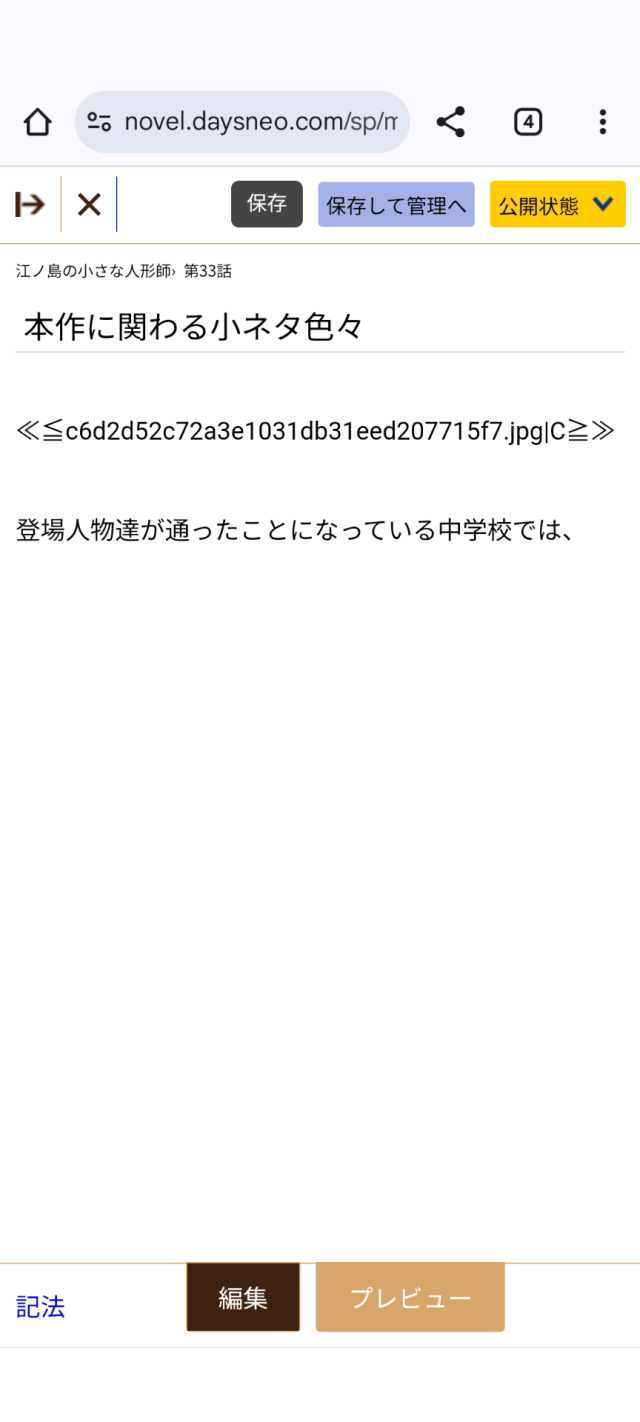
Task: Edit the title field 本作に関わる小ネタ色々
Action: (x=320, y=327)
